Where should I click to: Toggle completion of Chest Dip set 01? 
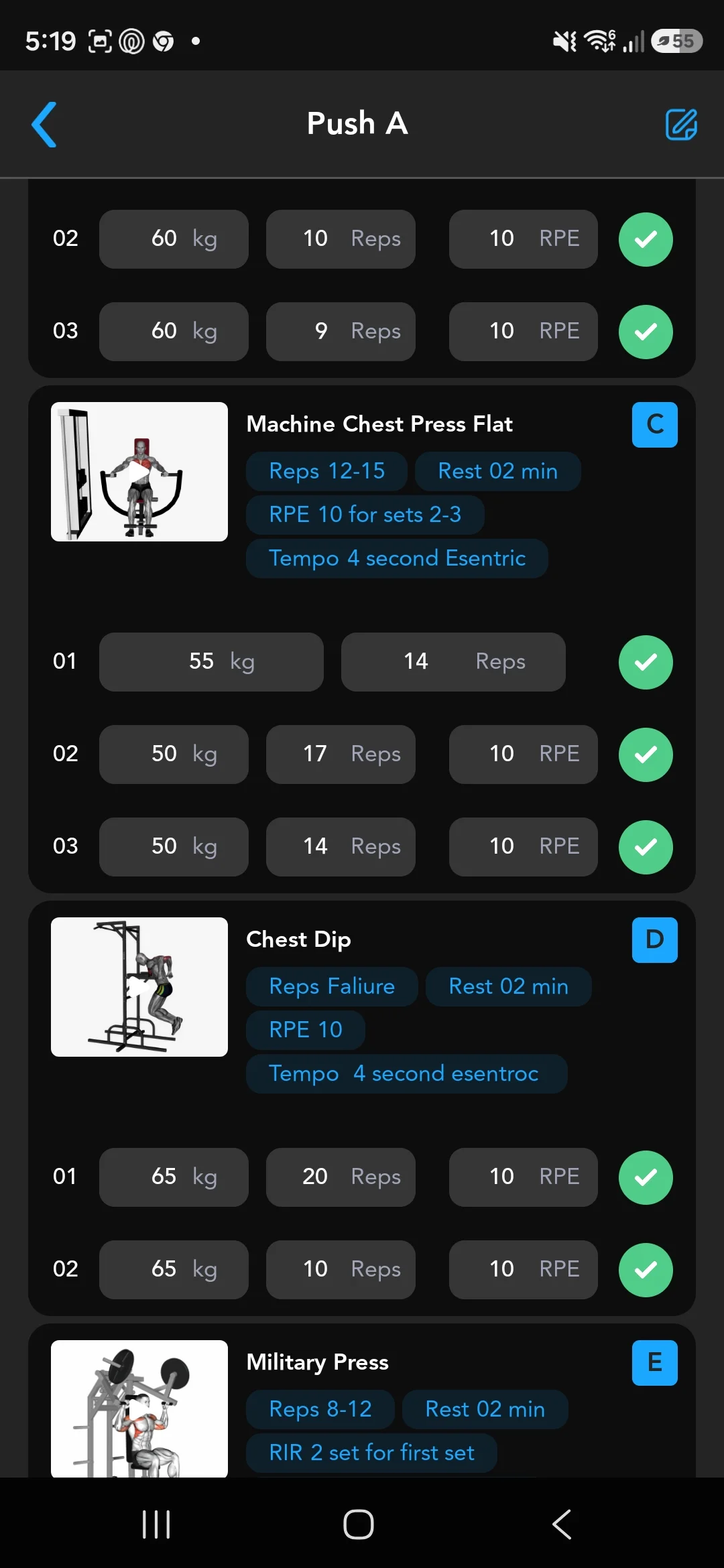646,1177
